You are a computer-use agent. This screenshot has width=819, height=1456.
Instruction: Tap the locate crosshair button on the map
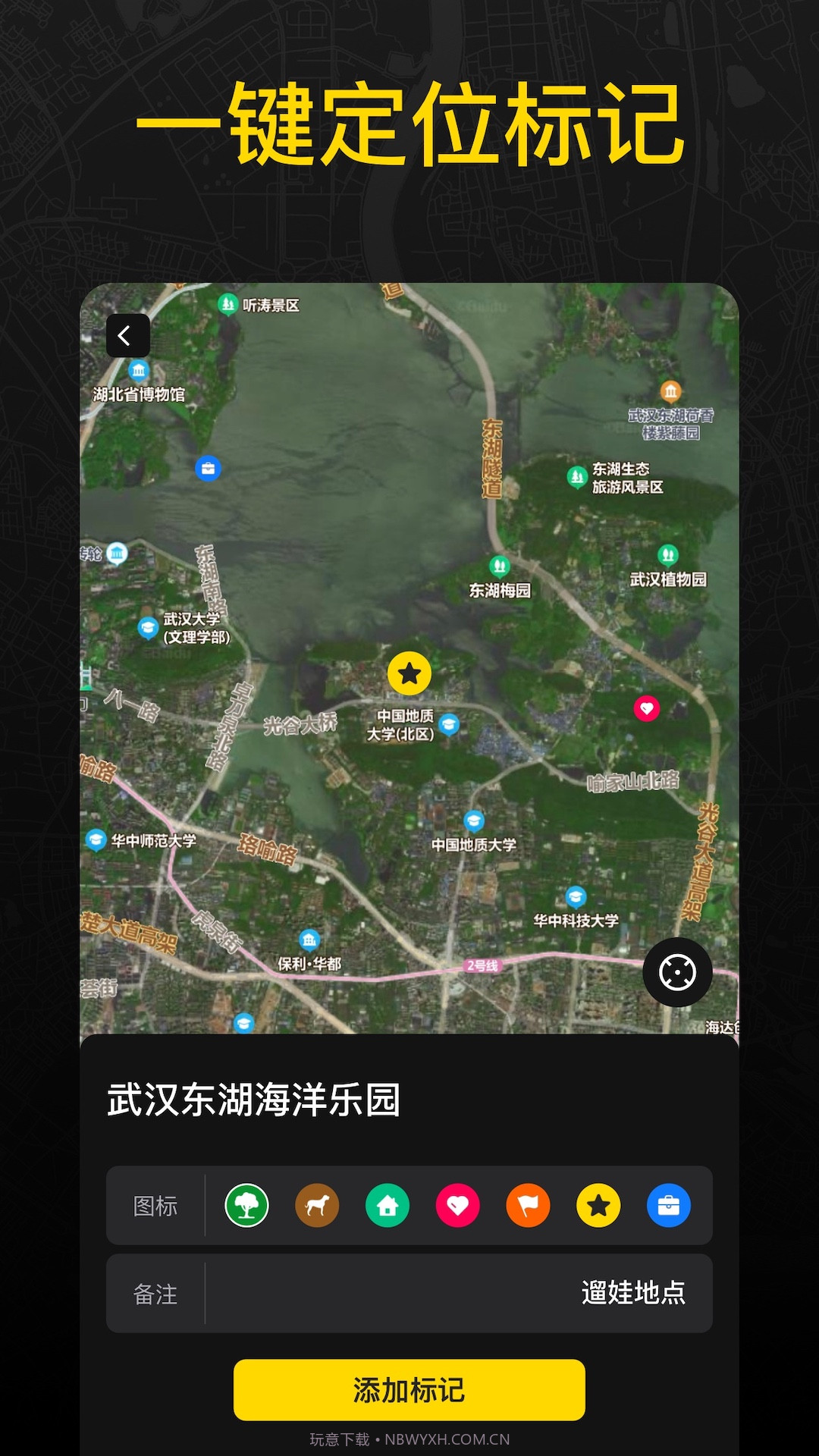679,971
